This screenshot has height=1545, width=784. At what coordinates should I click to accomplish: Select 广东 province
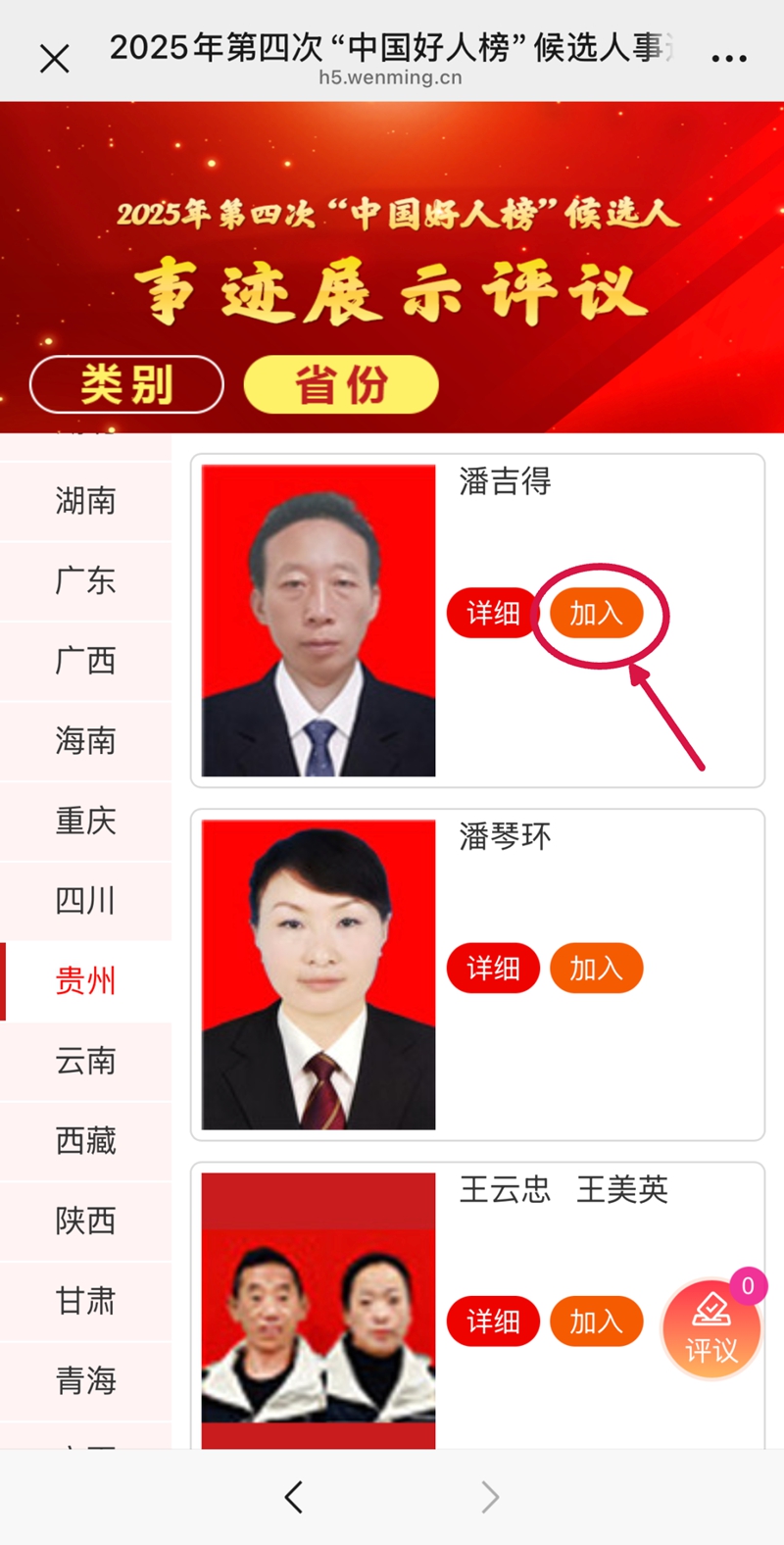point(86,580)
